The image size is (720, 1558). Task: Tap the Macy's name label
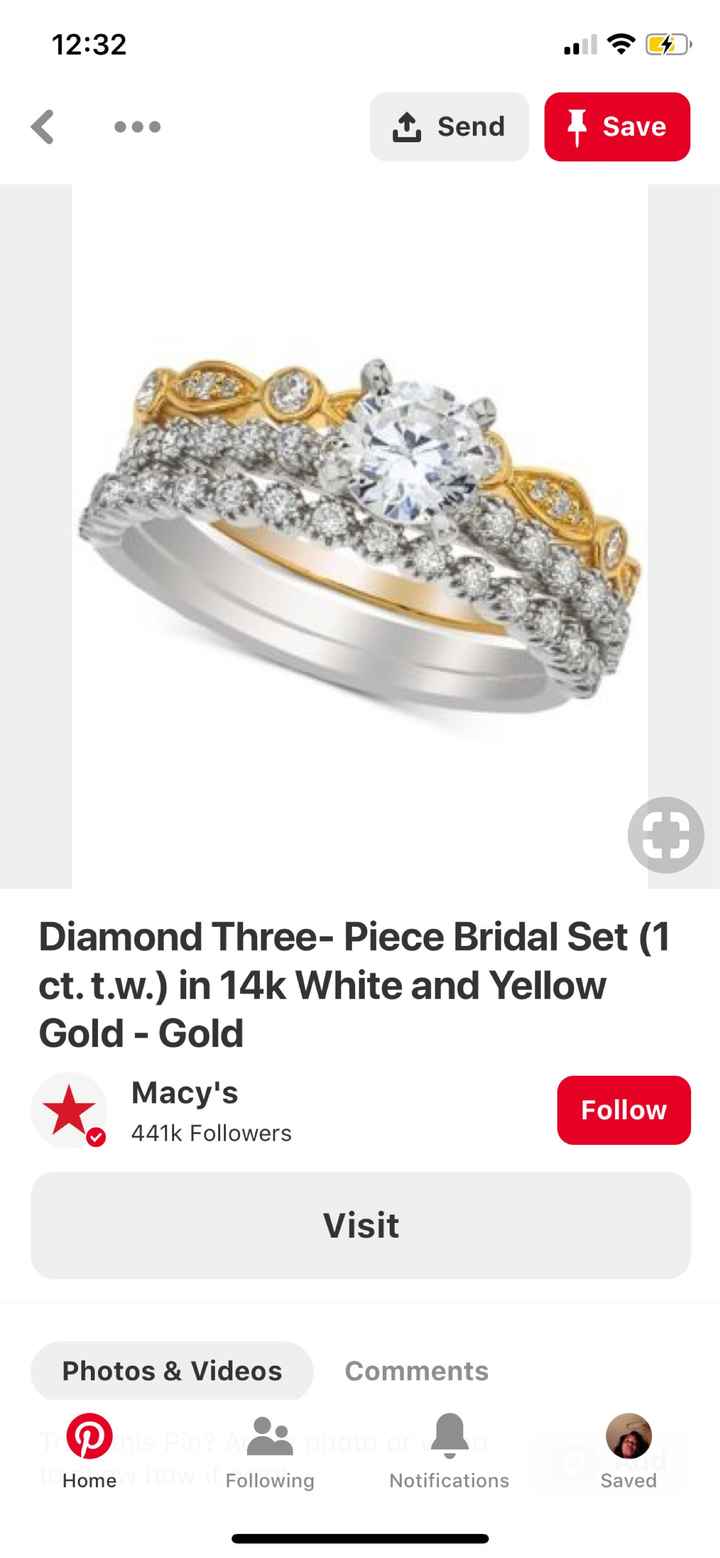(184, 1093)
